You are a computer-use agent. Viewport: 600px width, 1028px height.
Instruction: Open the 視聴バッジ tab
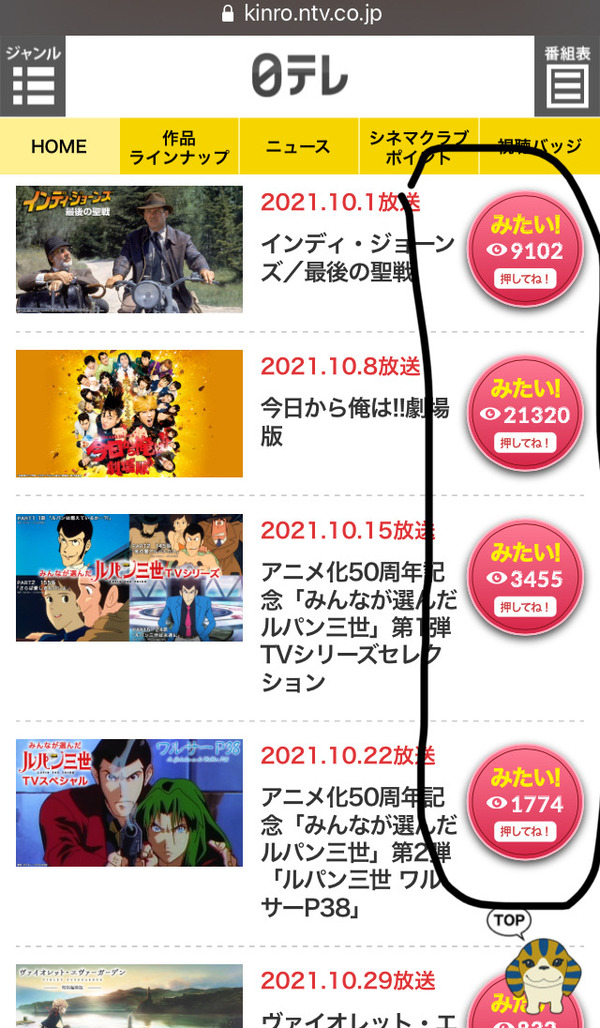[540, 146]
